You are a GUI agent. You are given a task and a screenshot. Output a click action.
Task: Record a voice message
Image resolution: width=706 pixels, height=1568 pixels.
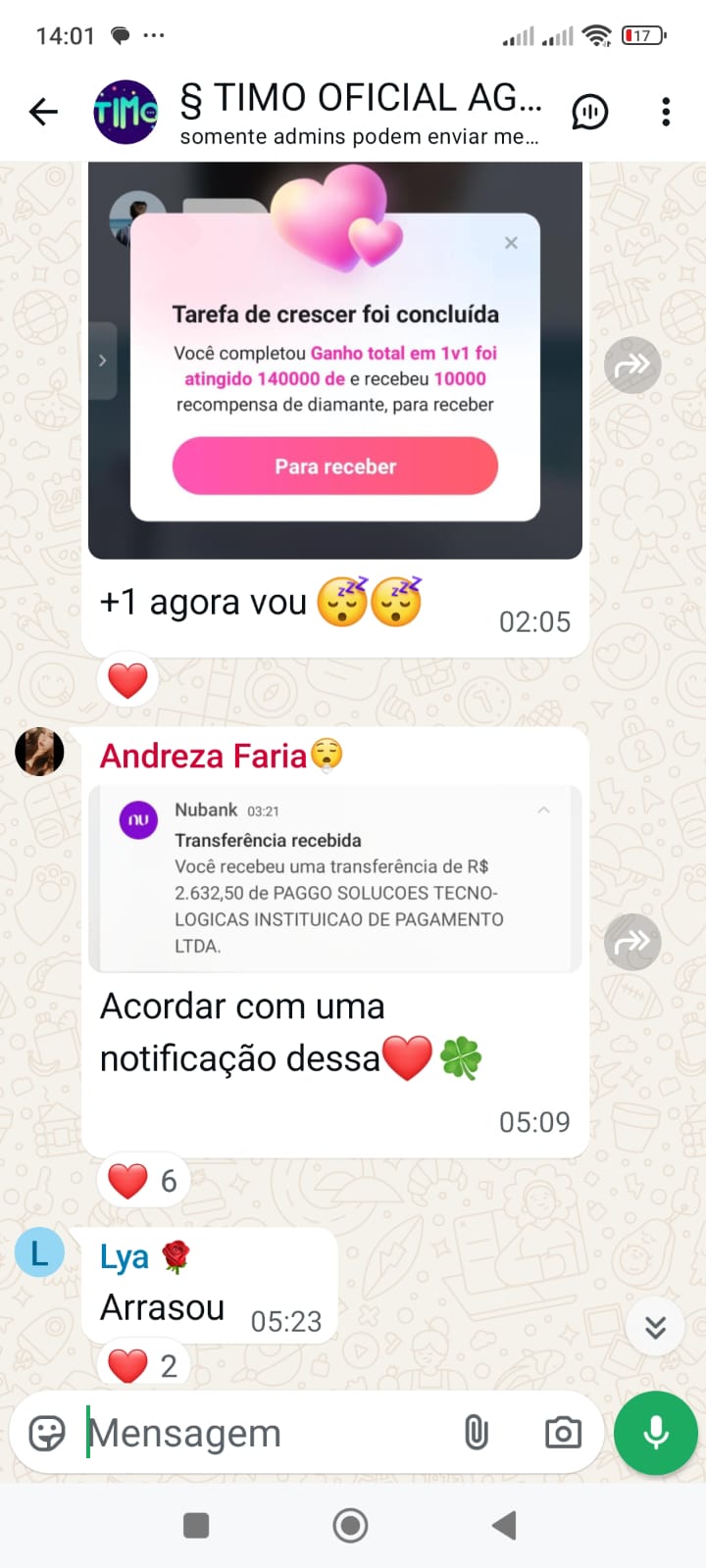click(655, 1433)
